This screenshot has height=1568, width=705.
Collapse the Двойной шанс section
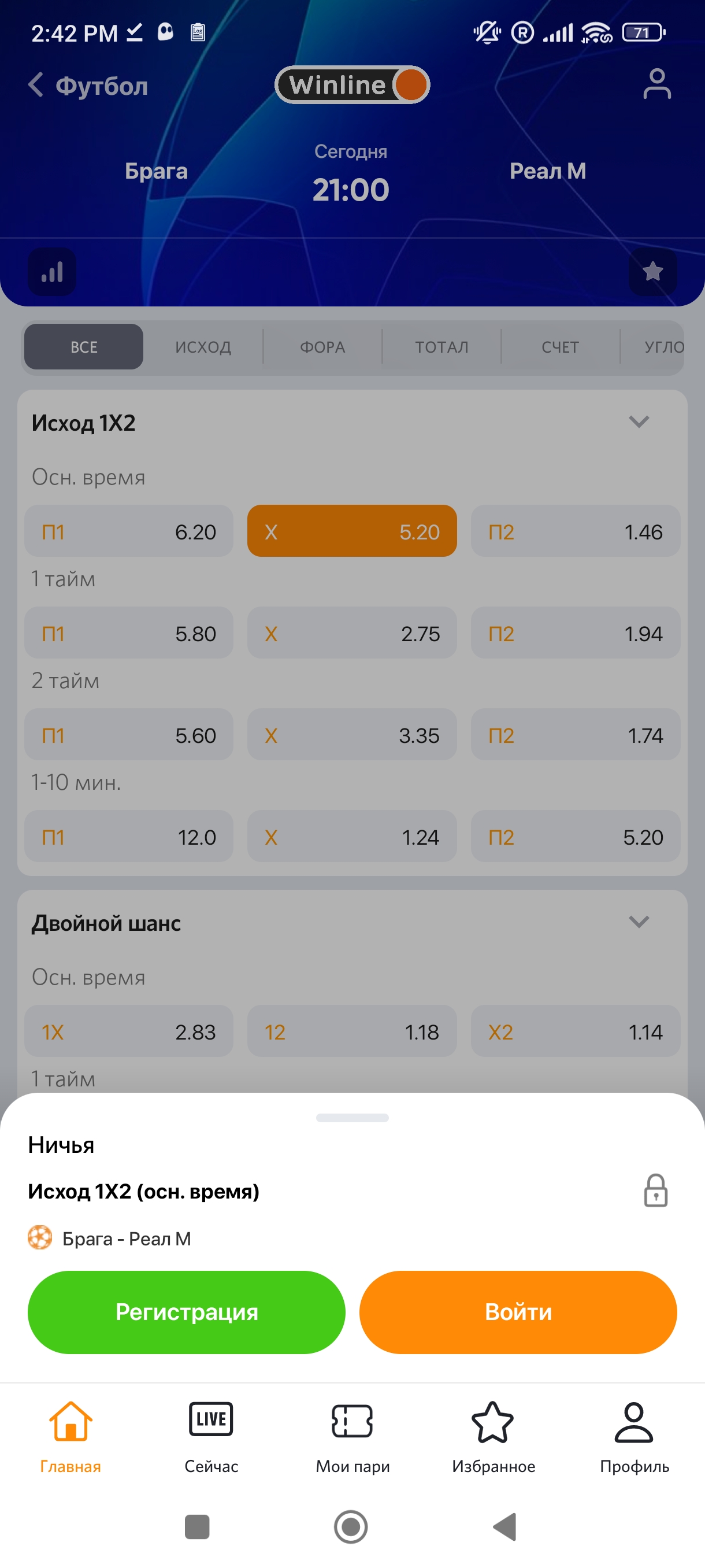pos(638,922)
